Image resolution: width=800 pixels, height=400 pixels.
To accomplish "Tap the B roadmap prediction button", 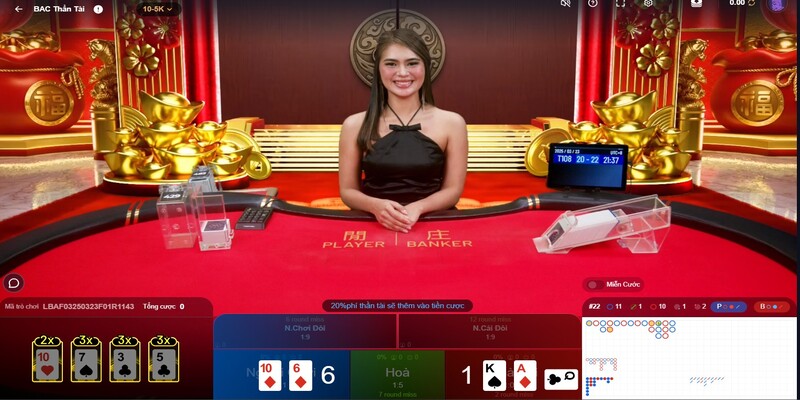I will tap(772, 307).
